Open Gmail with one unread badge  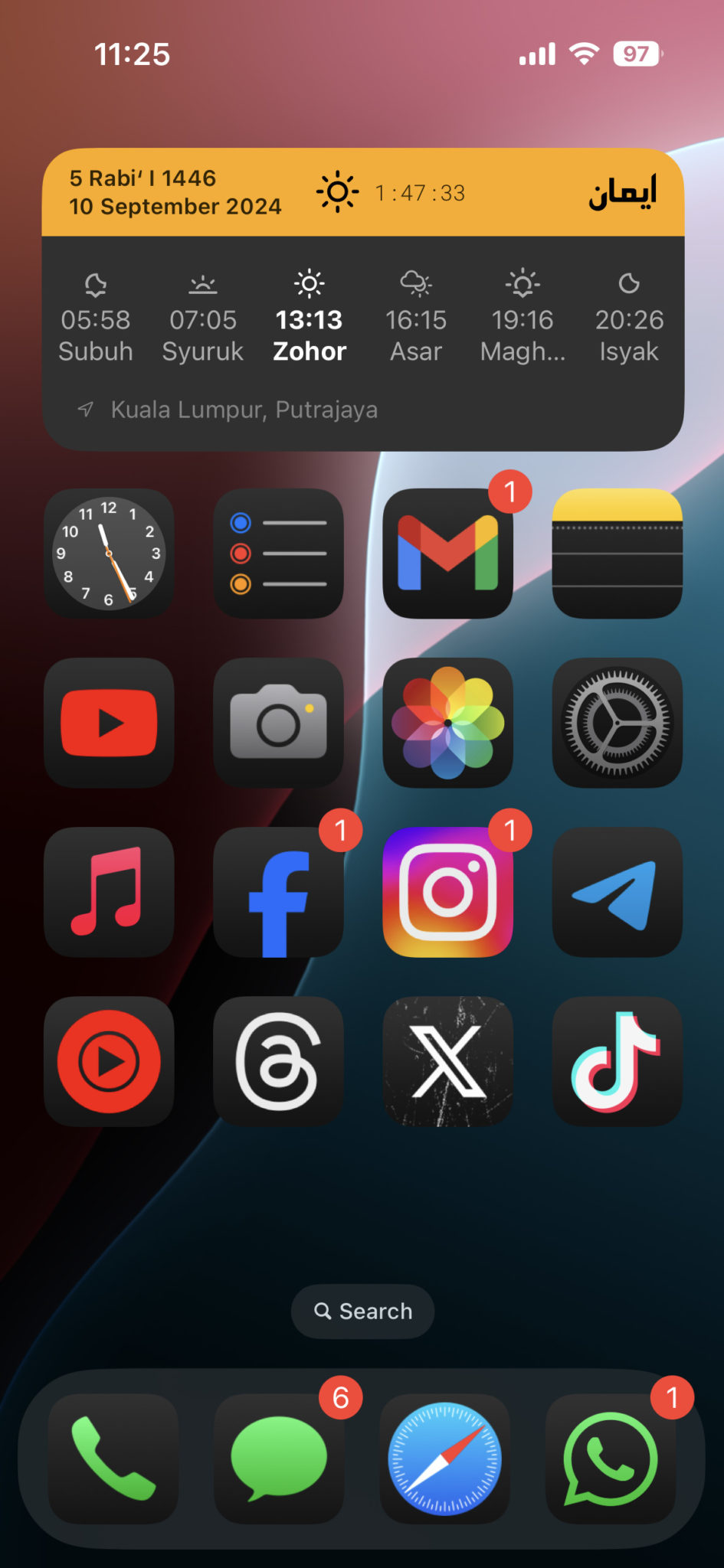coord(447,553)
